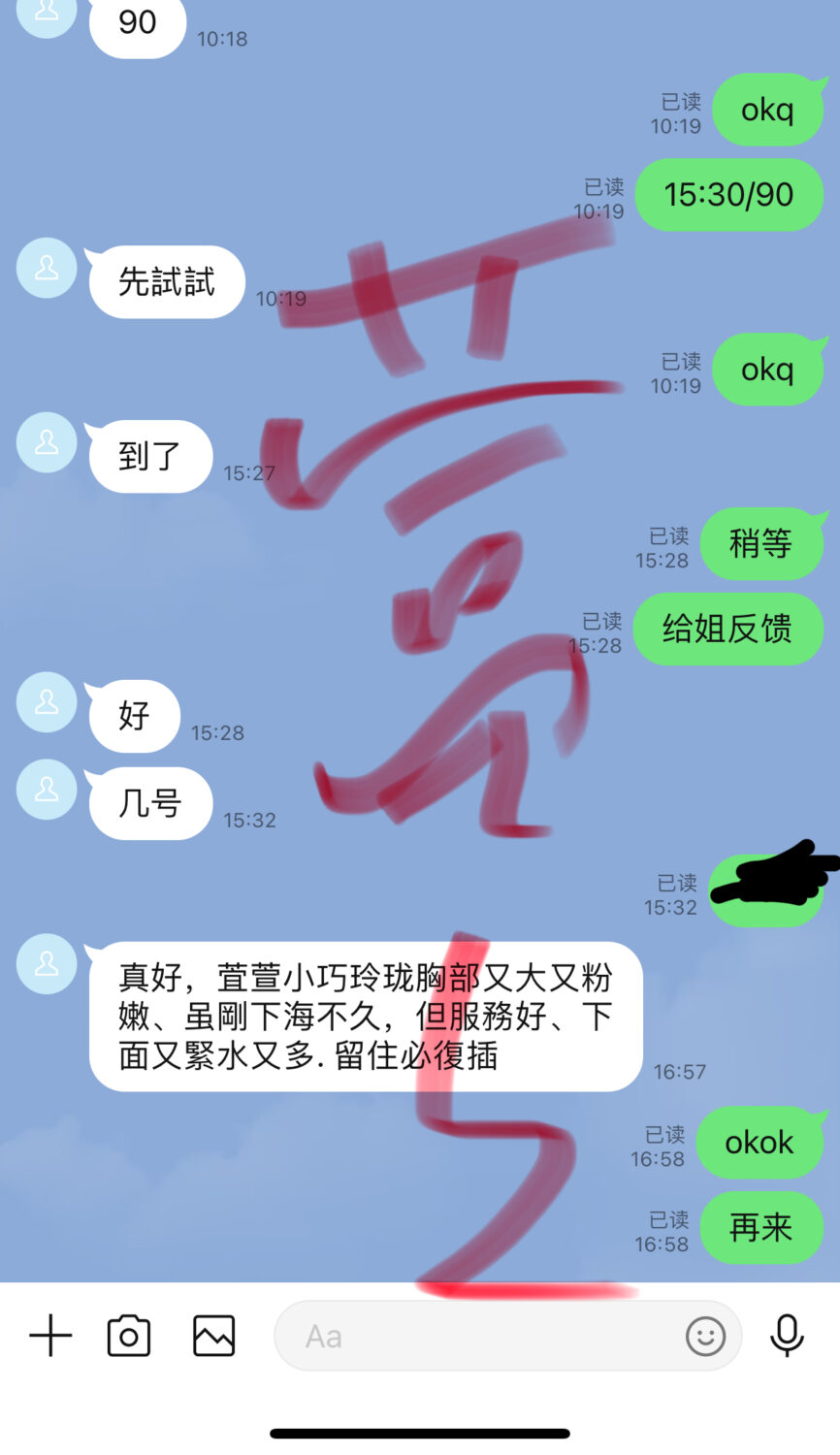The width and height of the screenshot is (840, 1455).
Task: Open the sender's avatar beside 几号
Action: tap(47, 790)
